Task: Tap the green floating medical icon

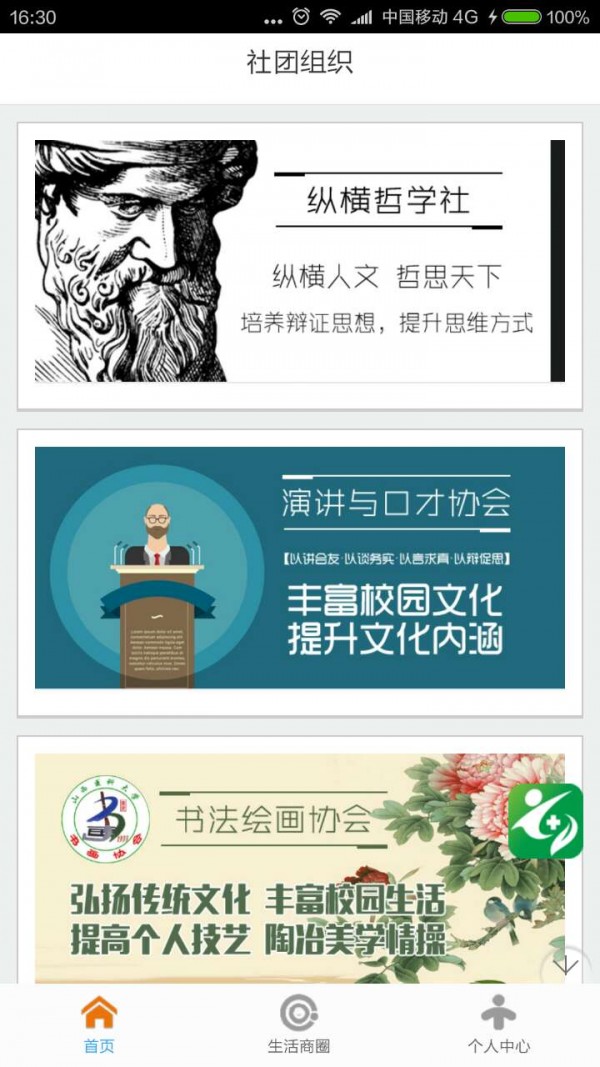Action: click(545, 821)
